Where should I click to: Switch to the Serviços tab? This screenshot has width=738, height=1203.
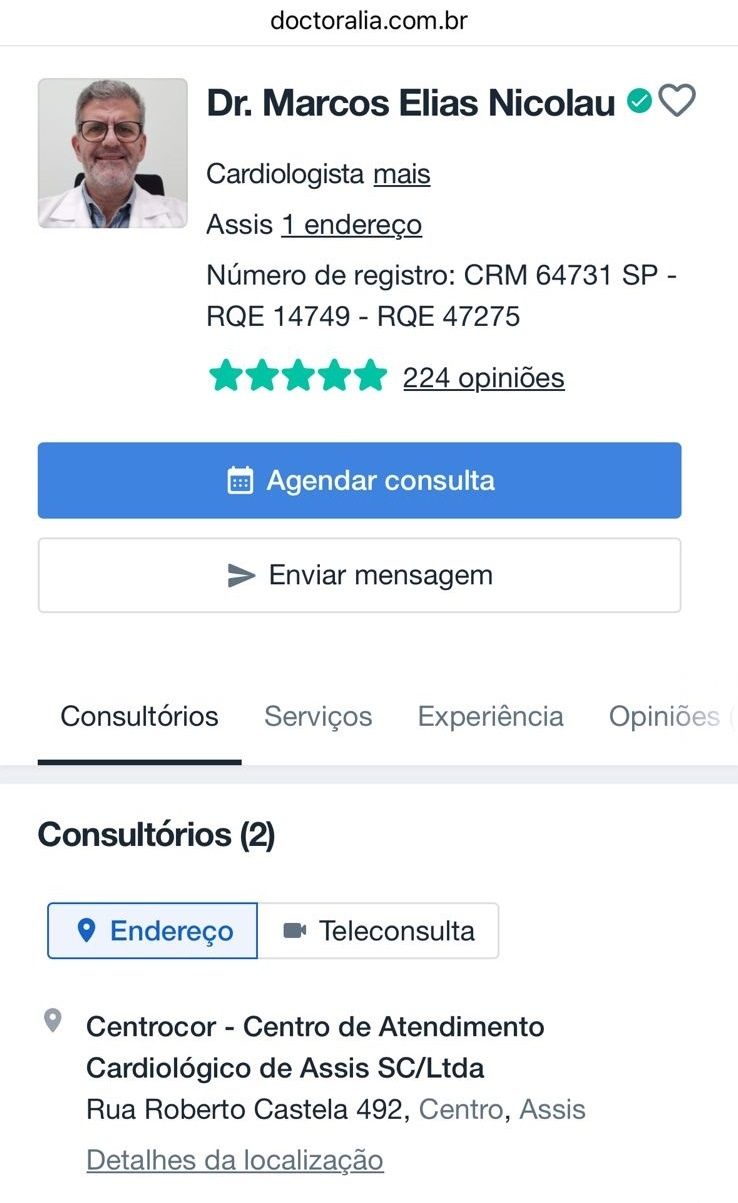coord(318,717)
